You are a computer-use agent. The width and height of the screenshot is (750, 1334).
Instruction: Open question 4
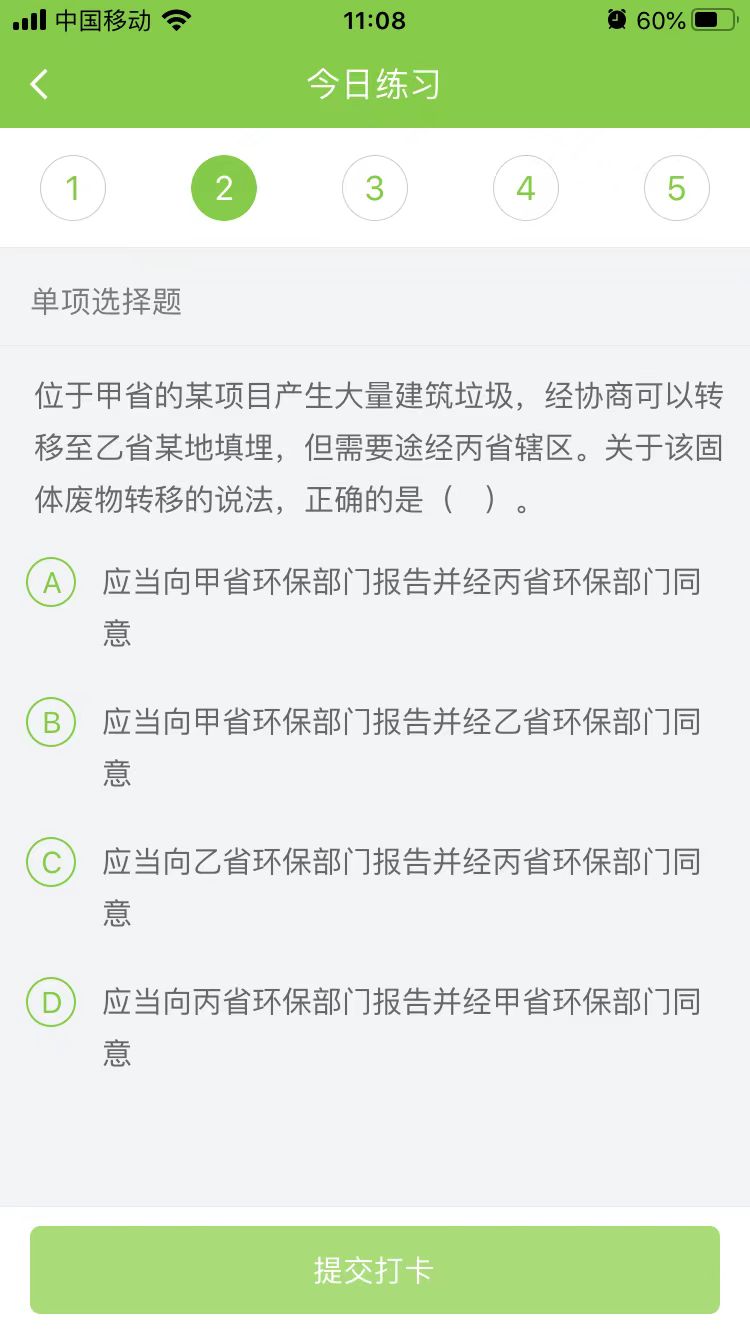click(526, 188)
